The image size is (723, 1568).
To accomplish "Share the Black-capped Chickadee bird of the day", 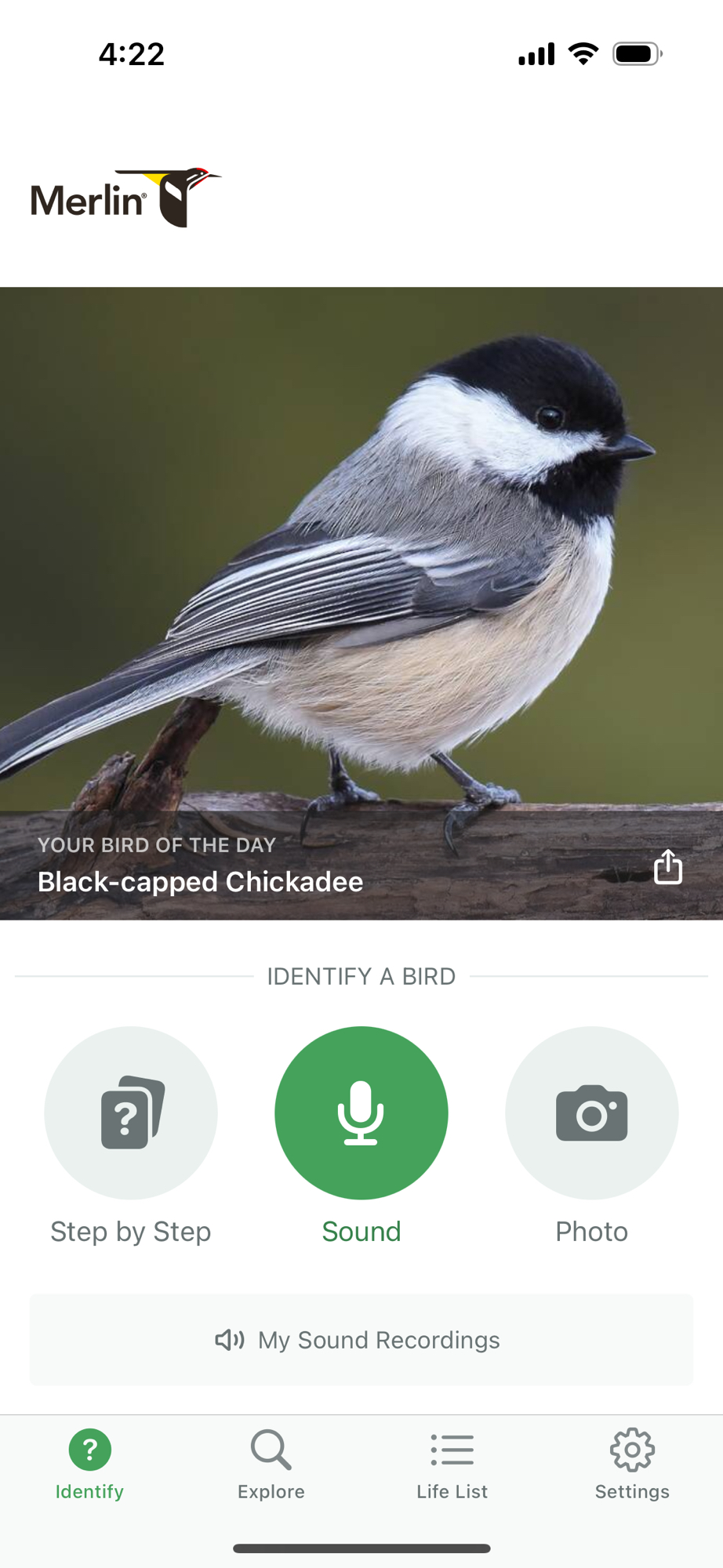I will [667, 867].
